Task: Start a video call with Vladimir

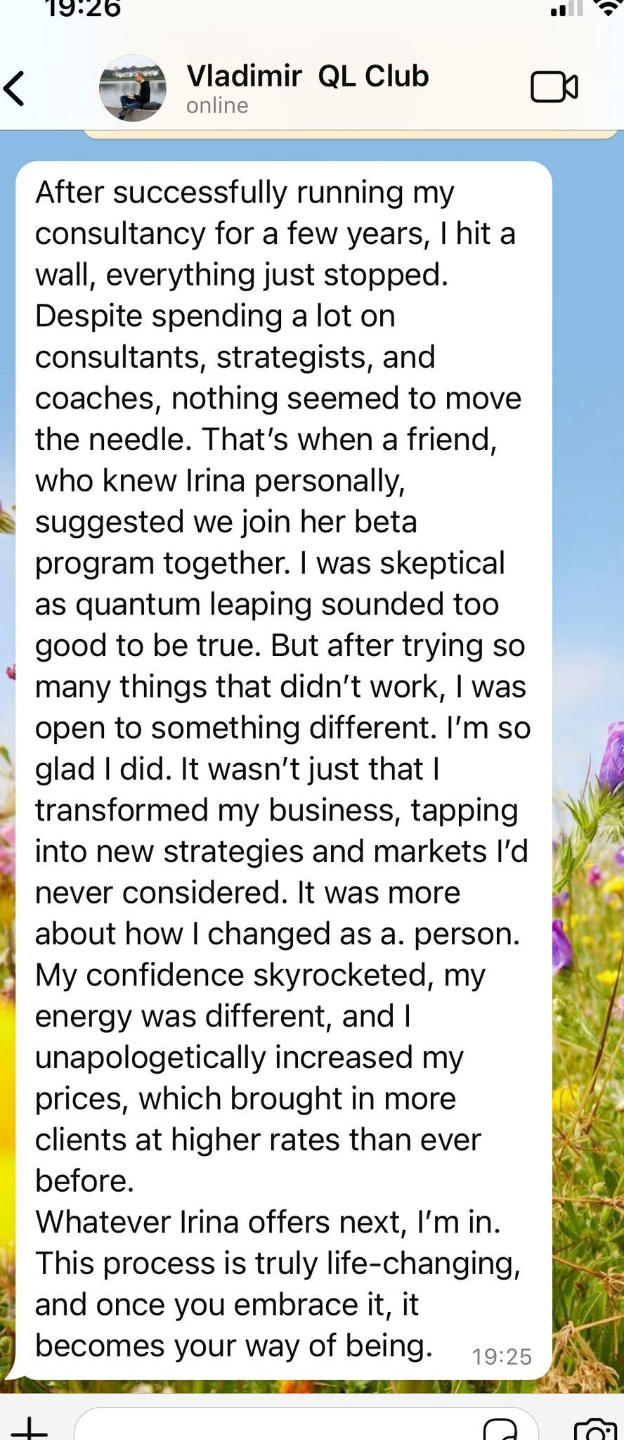Action: 553,88
